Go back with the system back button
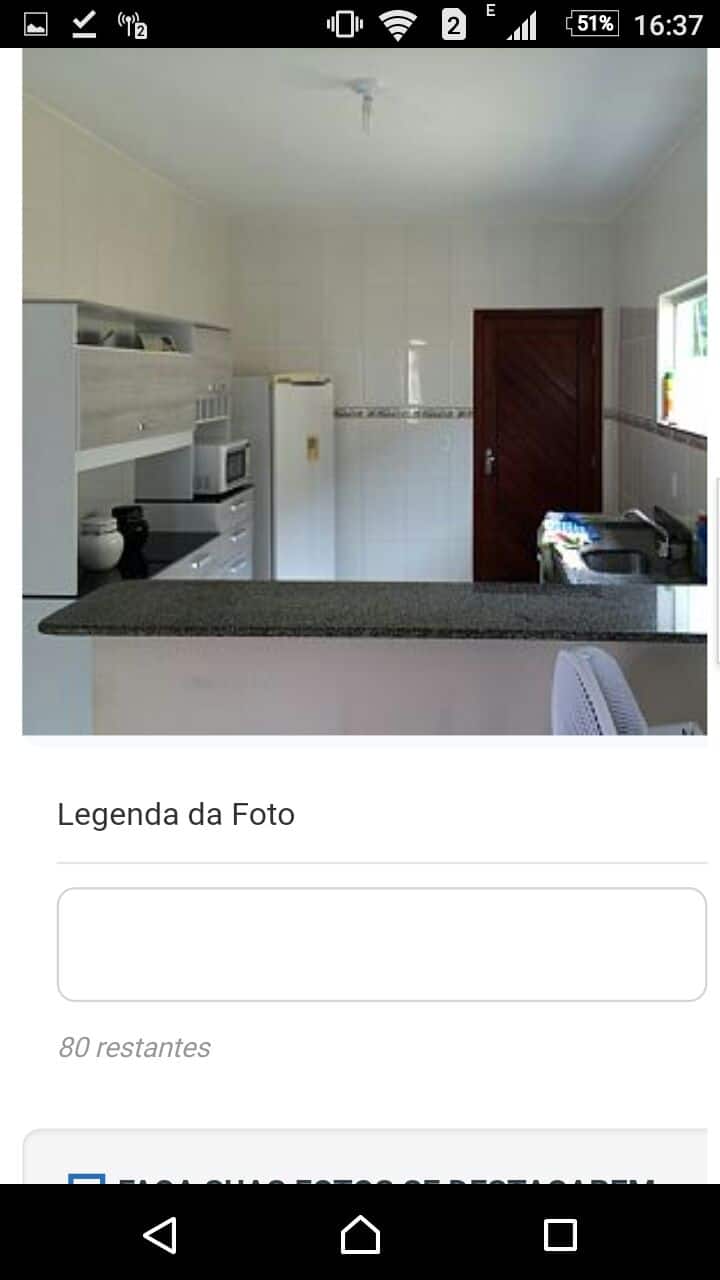Viewport: 720px width, 1280px height. point(160,1235)
